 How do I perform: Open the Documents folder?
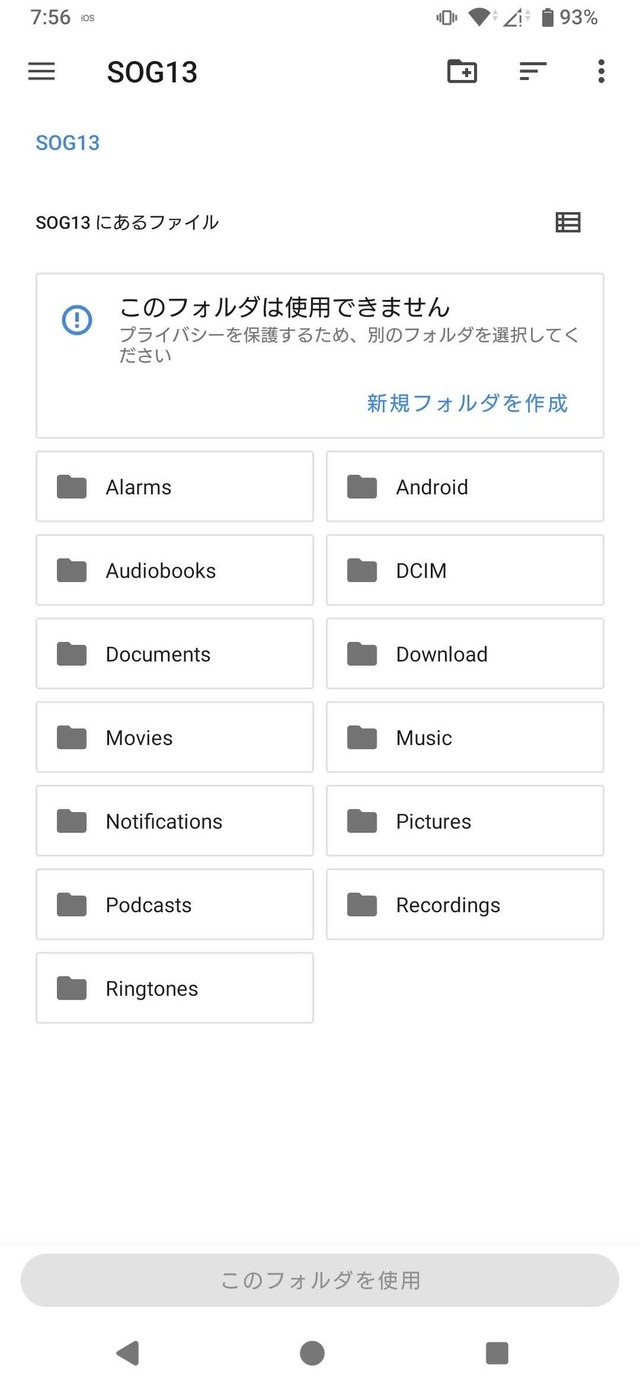tap(175, 654)
